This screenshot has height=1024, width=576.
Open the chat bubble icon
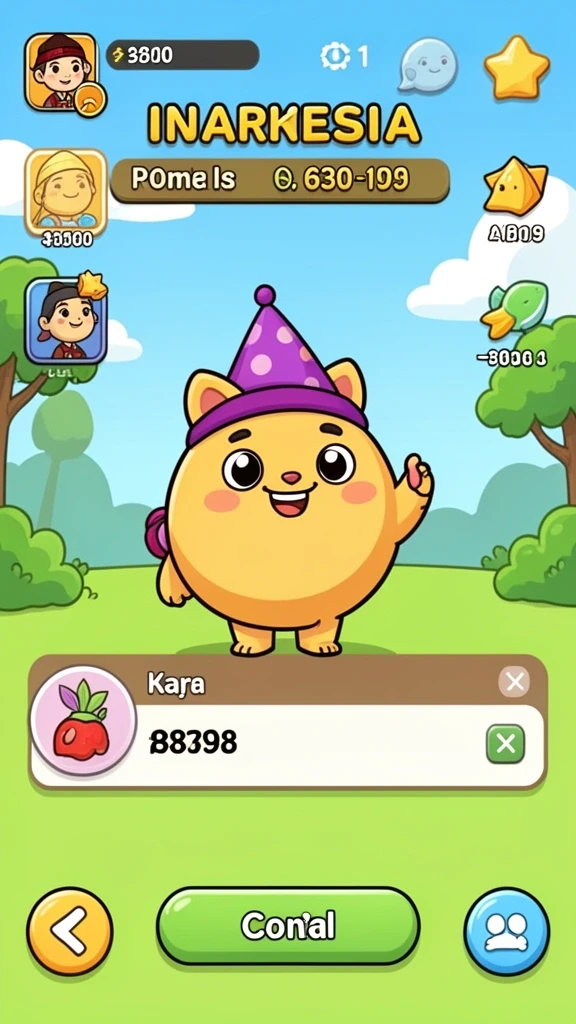428,65
